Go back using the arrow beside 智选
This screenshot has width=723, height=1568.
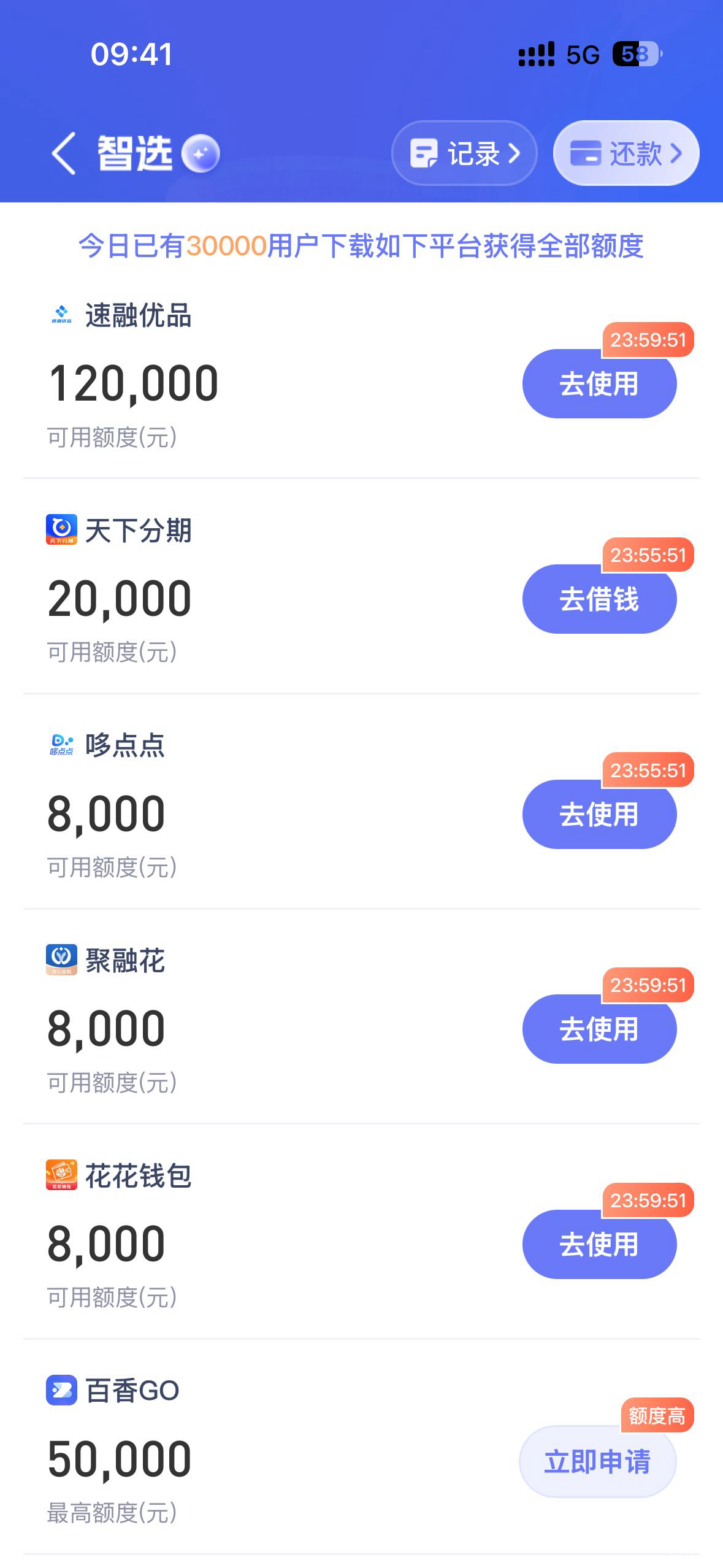[64, 153]
